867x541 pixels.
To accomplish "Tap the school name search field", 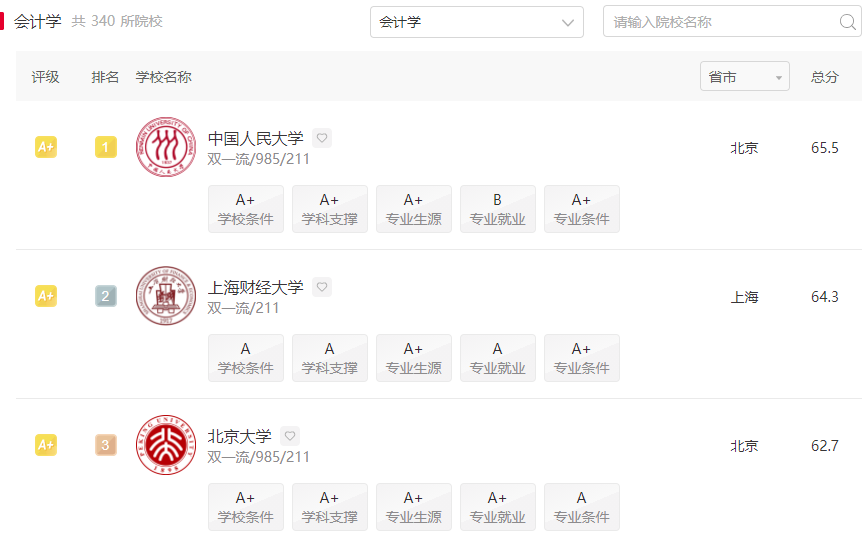I will tap(720, 22).
